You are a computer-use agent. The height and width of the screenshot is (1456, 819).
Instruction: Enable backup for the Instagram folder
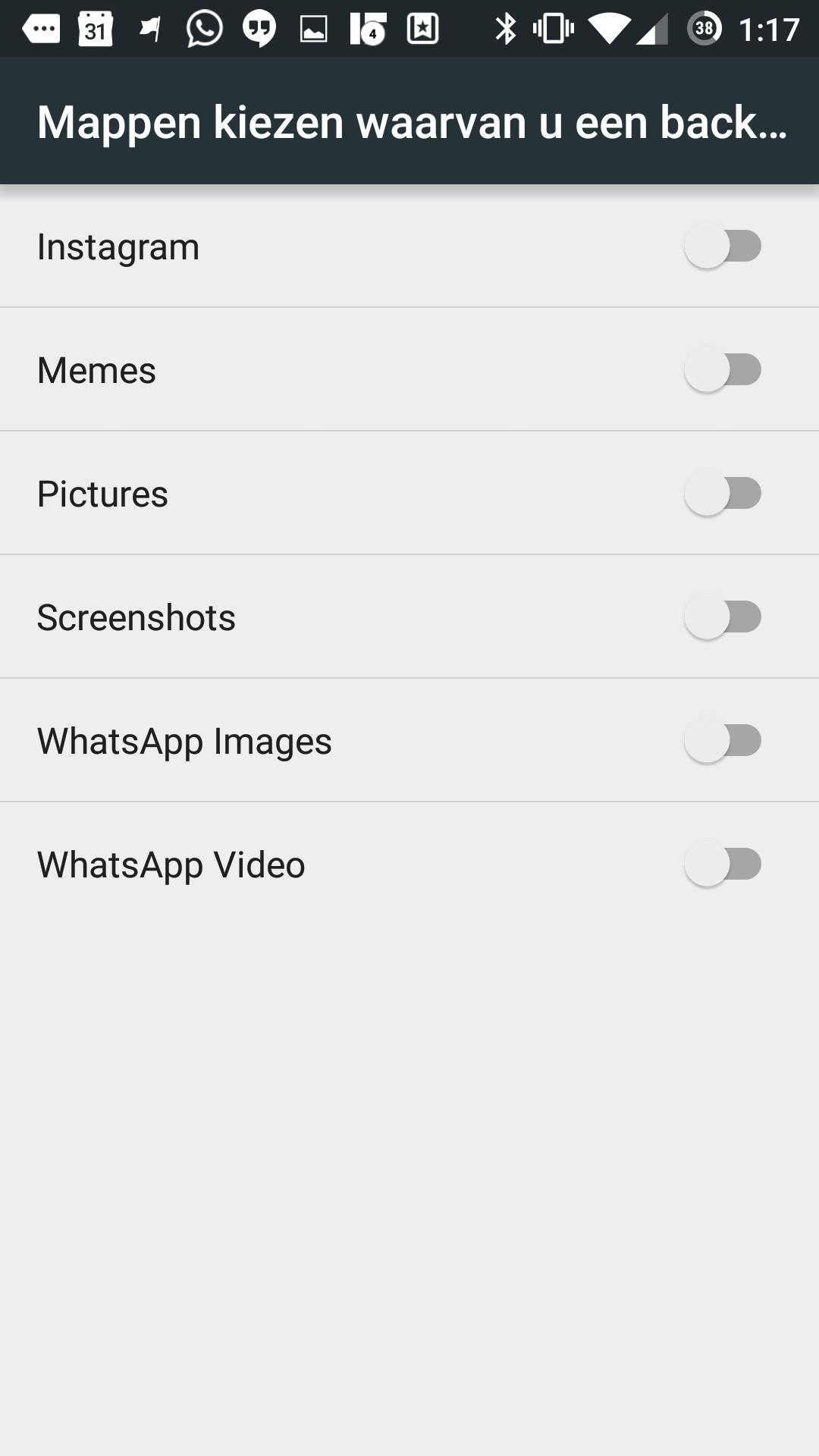[x=723, y=246]
